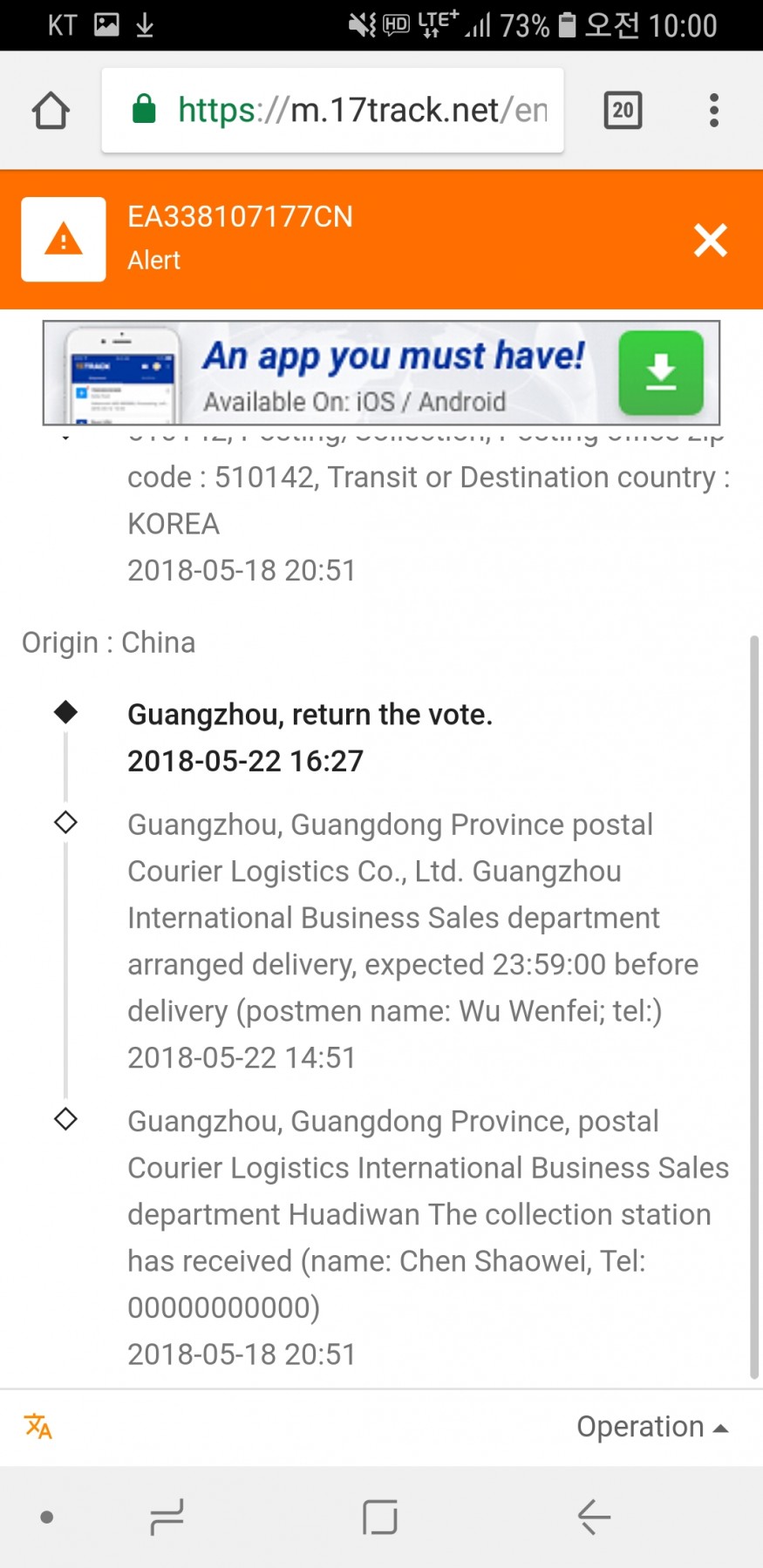Tap the m.17track.net address bar
The height and width of the screenshot is (1568, 763).
click(332, 111)
